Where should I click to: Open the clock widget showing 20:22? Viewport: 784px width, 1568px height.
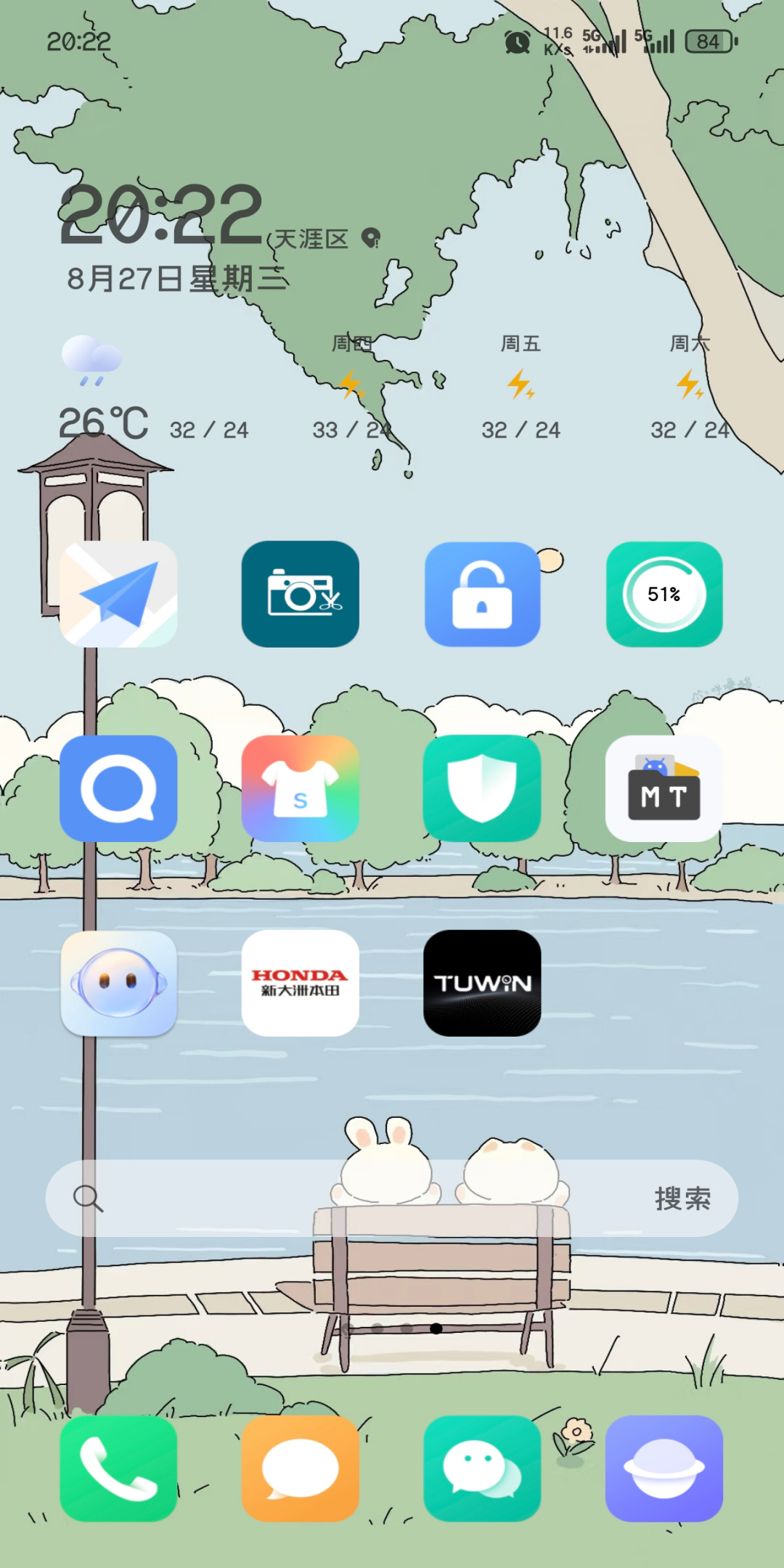tap(161, 214)
